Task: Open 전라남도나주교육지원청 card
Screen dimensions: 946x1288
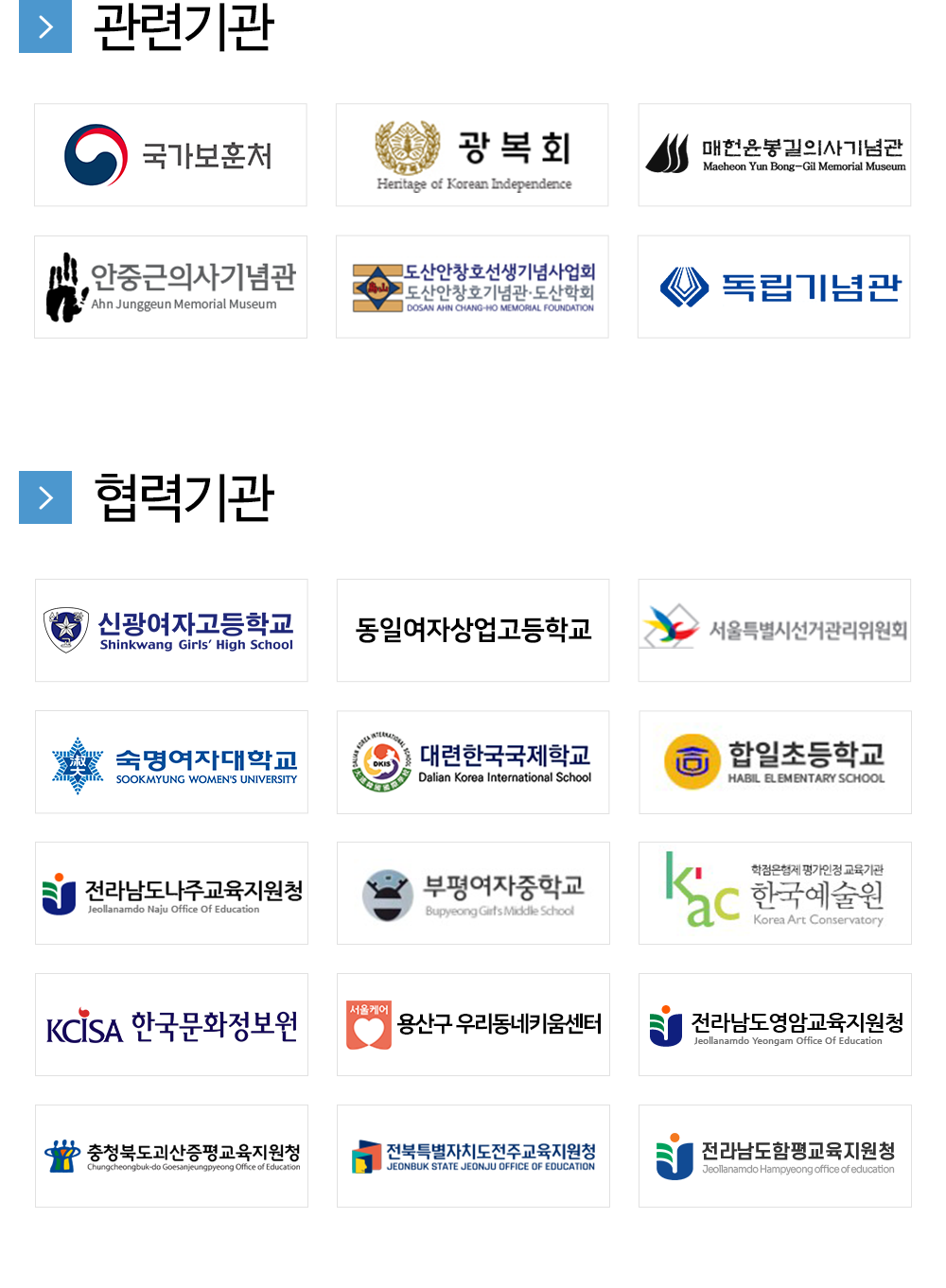Action: pyautogui.click(x=171, y=894)
